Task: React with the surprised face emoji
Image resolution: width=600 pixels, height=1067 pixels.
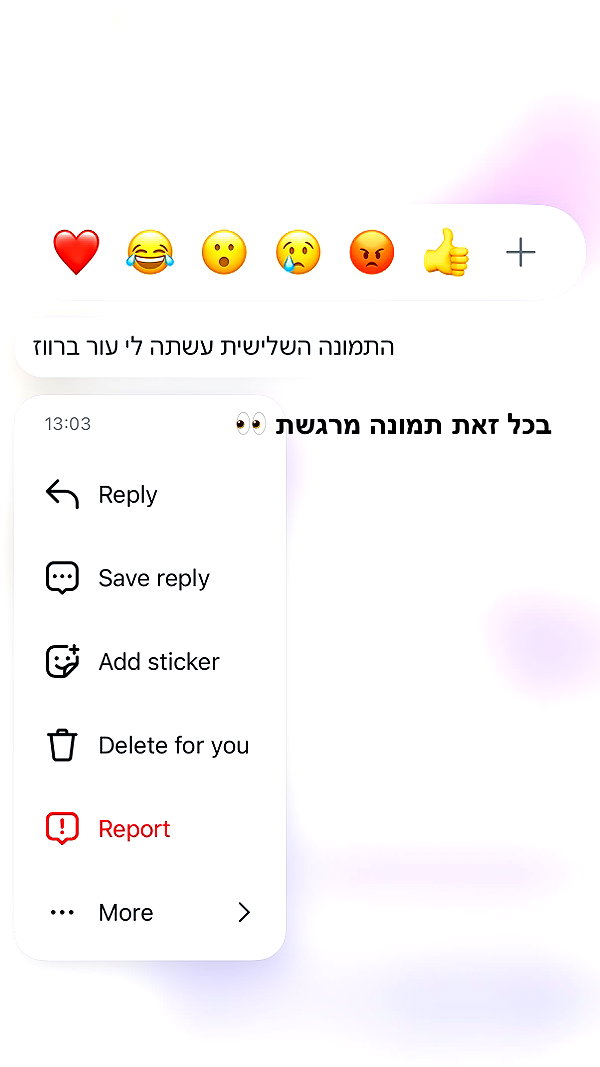Action: pos(224,252)
